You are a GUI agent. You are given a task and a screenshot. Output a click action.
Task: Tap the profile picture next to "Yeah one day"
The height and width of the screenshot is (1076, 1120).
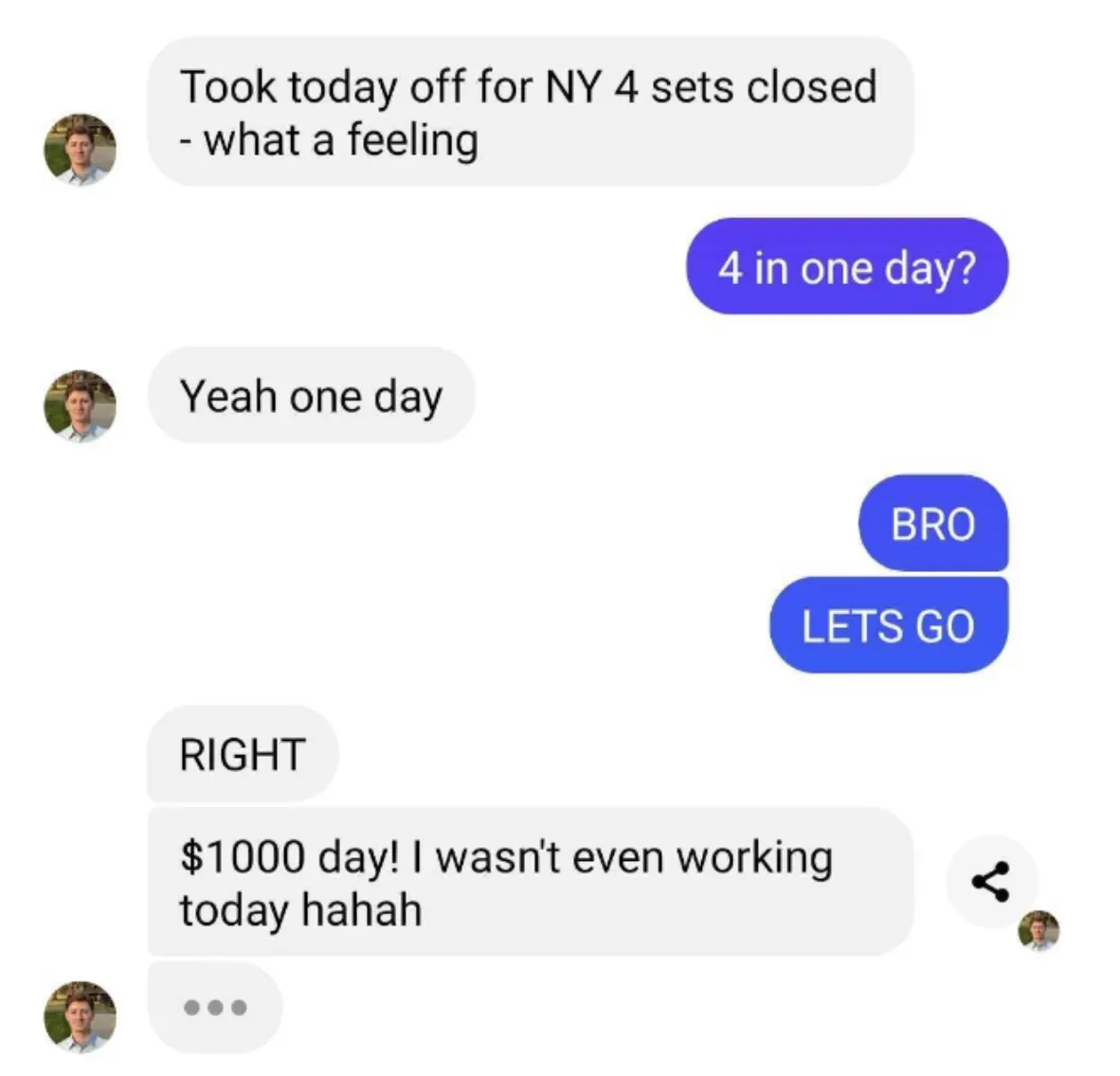click(x=81, y=405)
